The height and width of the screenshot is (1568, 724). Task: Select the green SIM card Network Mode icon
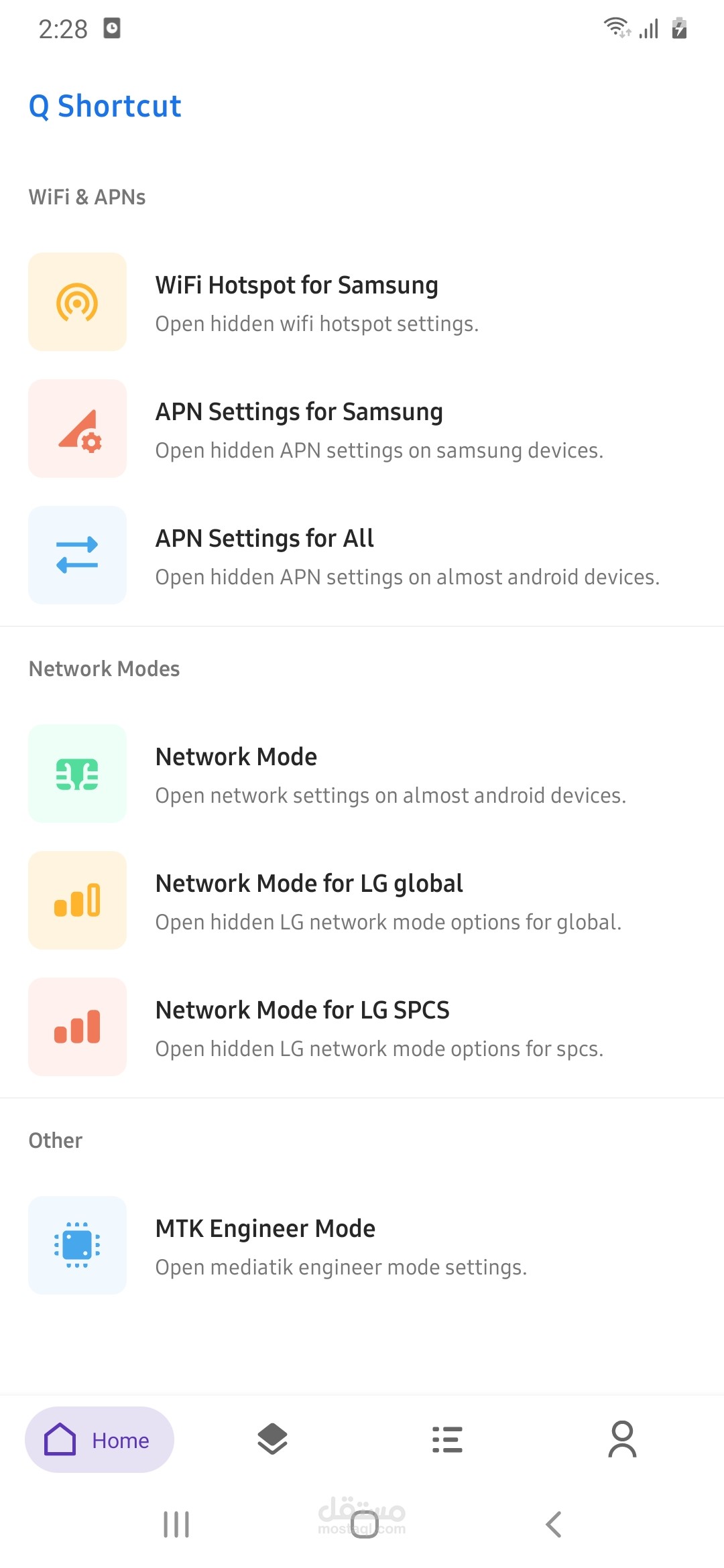[x=77, y=773]
